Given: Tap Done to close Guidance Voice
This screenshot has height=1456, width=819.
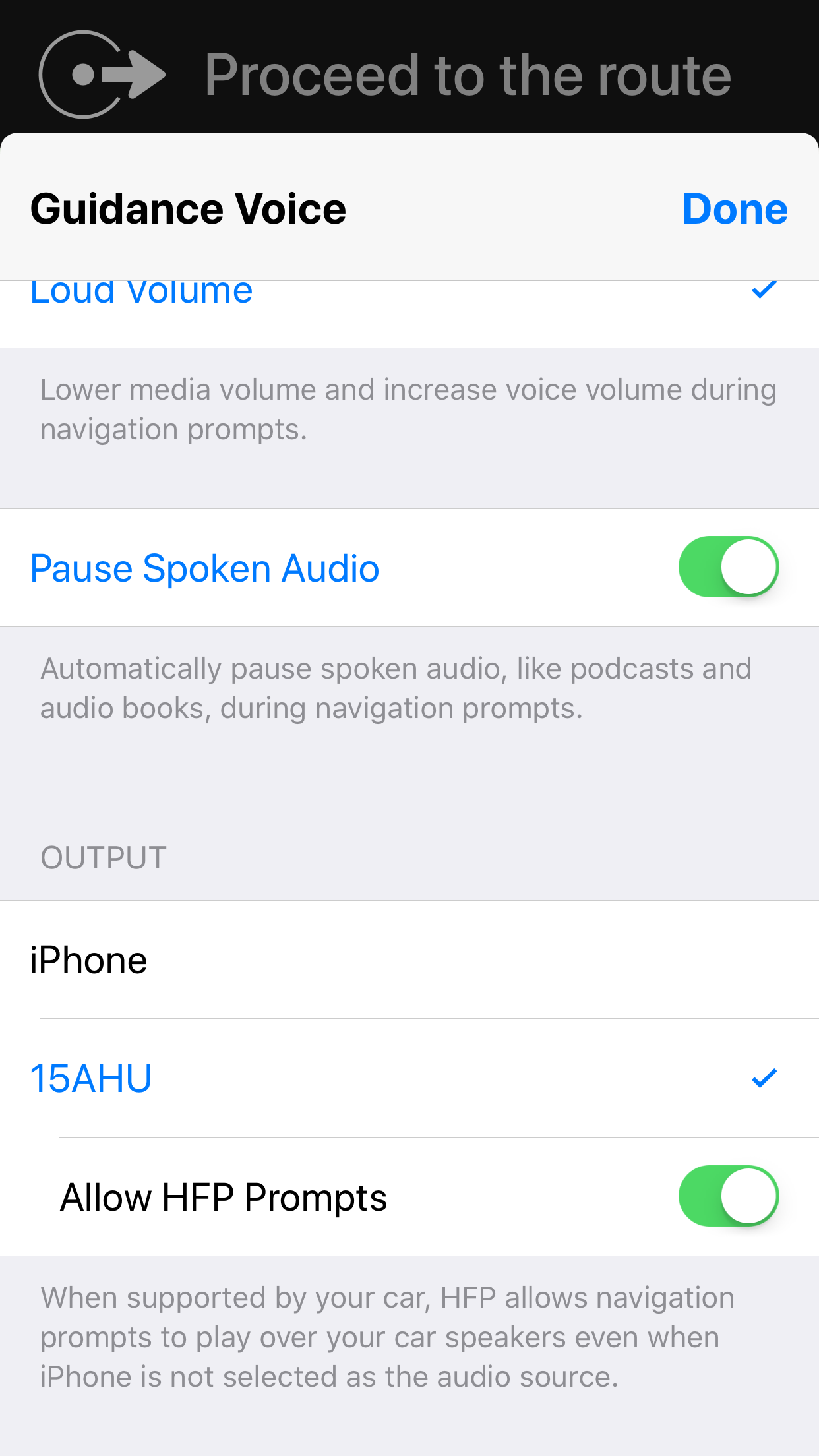Looking at the screenshot, I should (735, 209).
